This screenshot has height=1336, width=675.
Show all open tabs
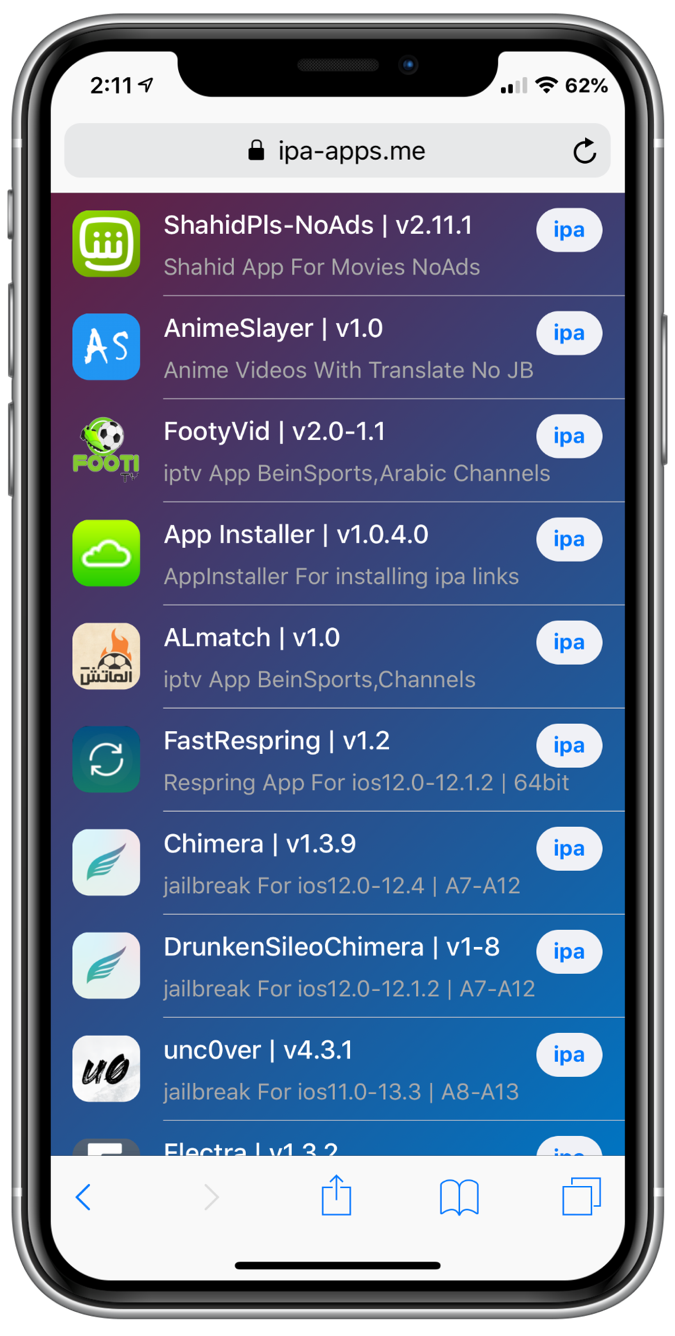tap(581, 1197)
